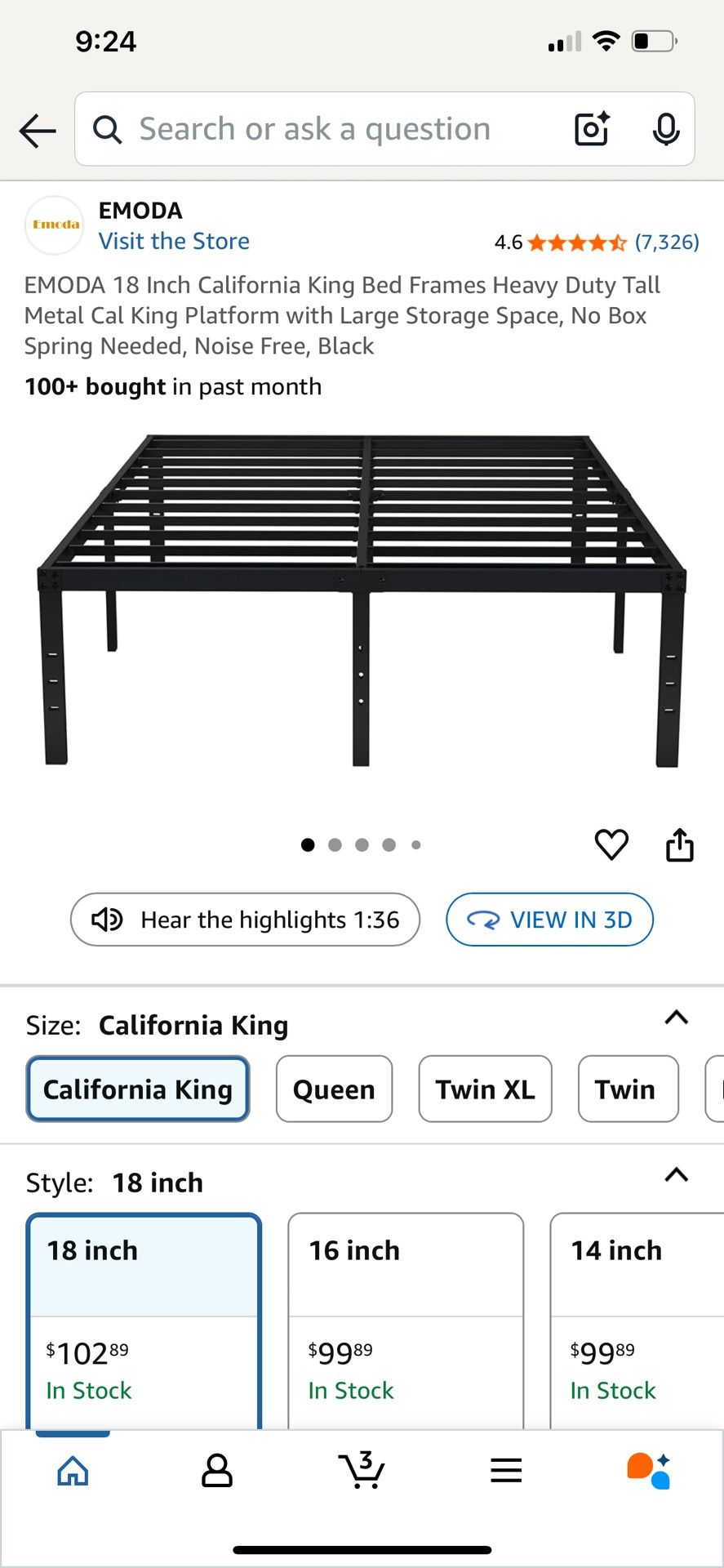This screenshot has width=724, height=1568.
Task: Select the 16 inch style card
Action: click(x=406, y=1321)
